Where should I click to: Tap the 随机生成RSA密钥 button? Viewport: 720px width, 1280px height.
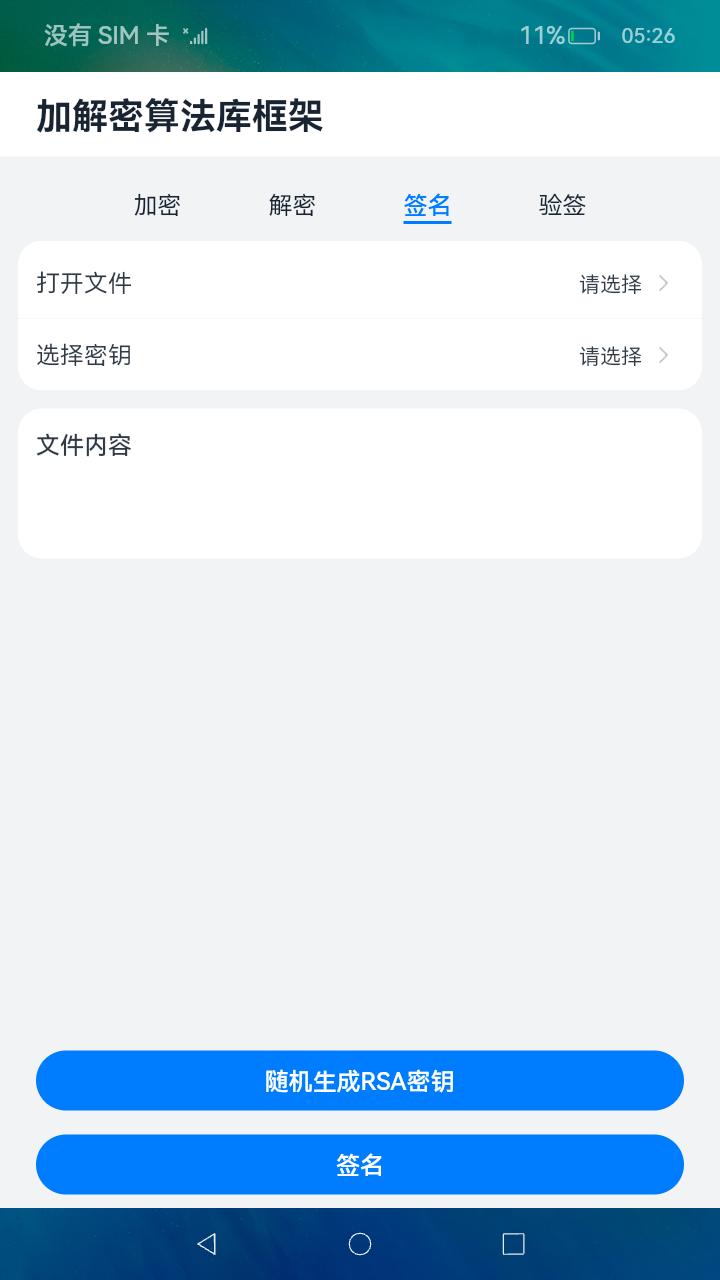click(x=360, y=1080)
